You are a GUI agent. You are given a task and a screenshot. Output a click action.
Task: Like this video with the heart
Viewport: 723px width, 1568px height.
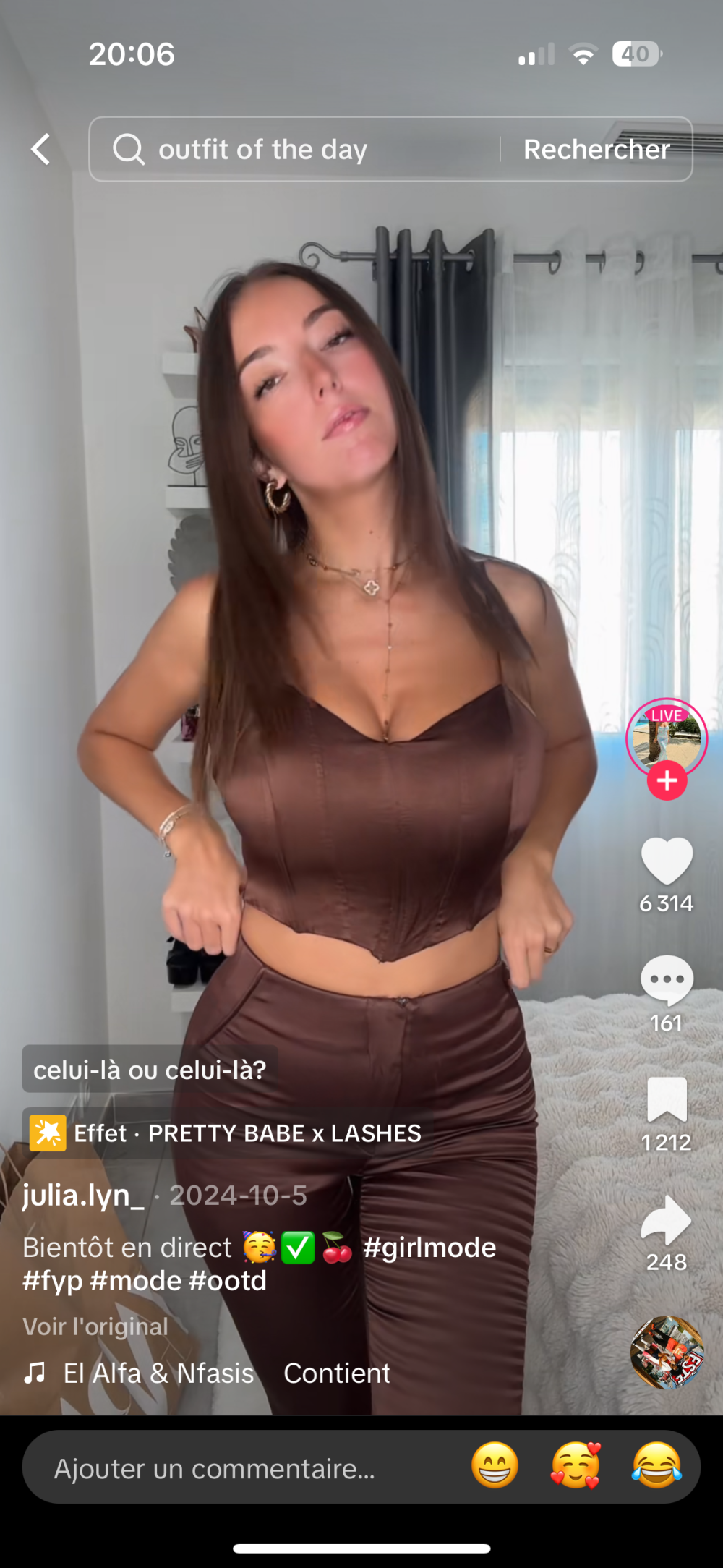point(667,861)
